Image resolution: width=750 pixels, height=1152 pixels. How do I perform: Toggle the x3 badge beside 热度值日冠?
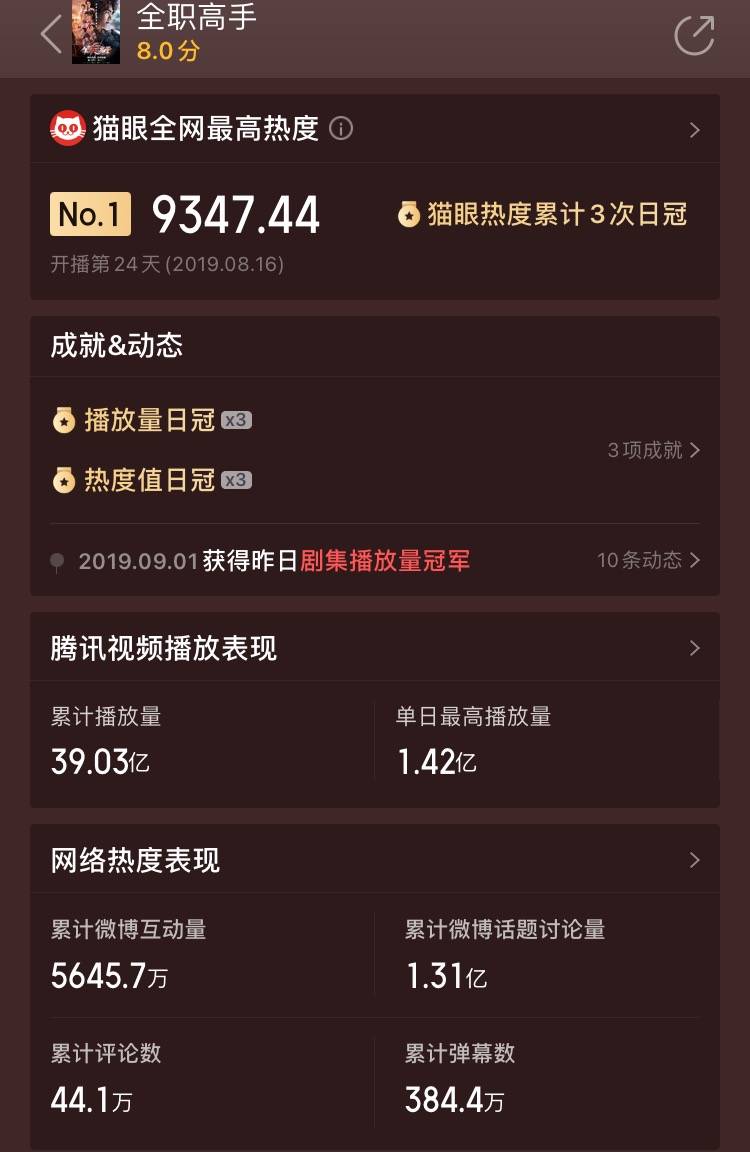pyautogui.click(x=234, y=480)
